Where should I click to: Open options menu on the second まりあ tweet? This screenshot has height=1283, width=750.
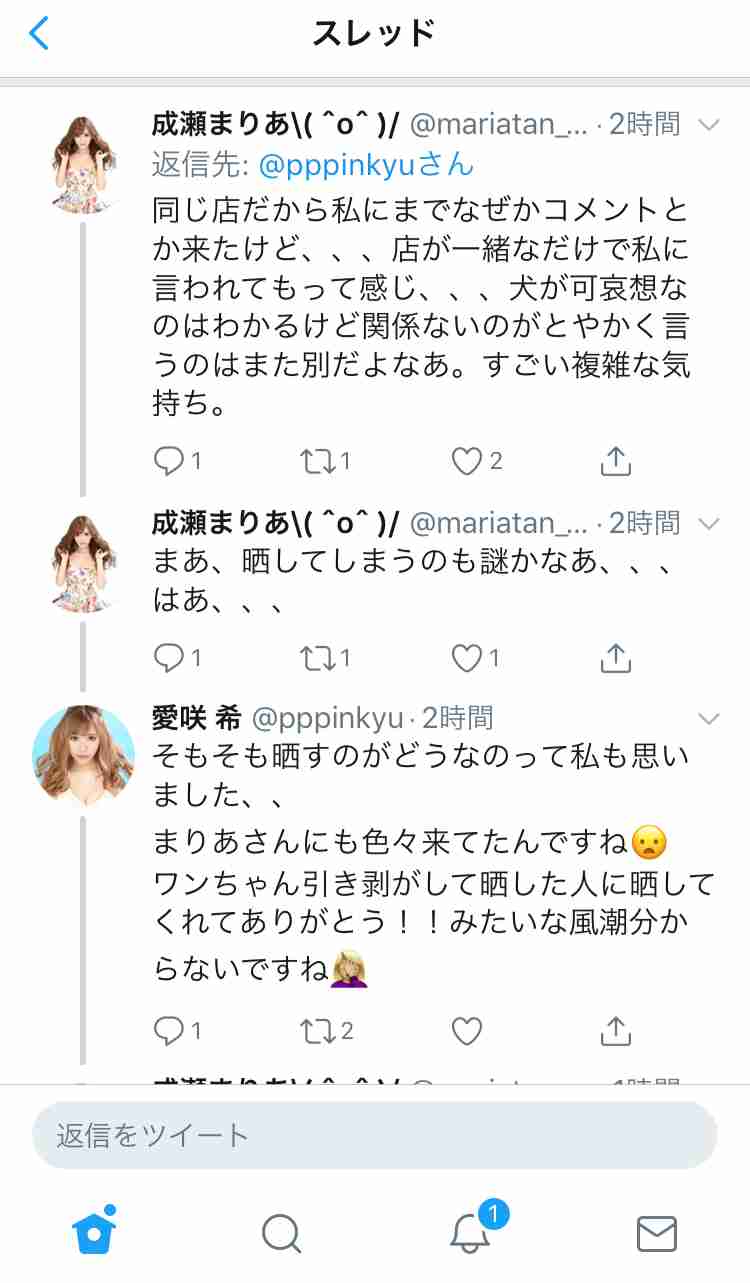point(710,523)
